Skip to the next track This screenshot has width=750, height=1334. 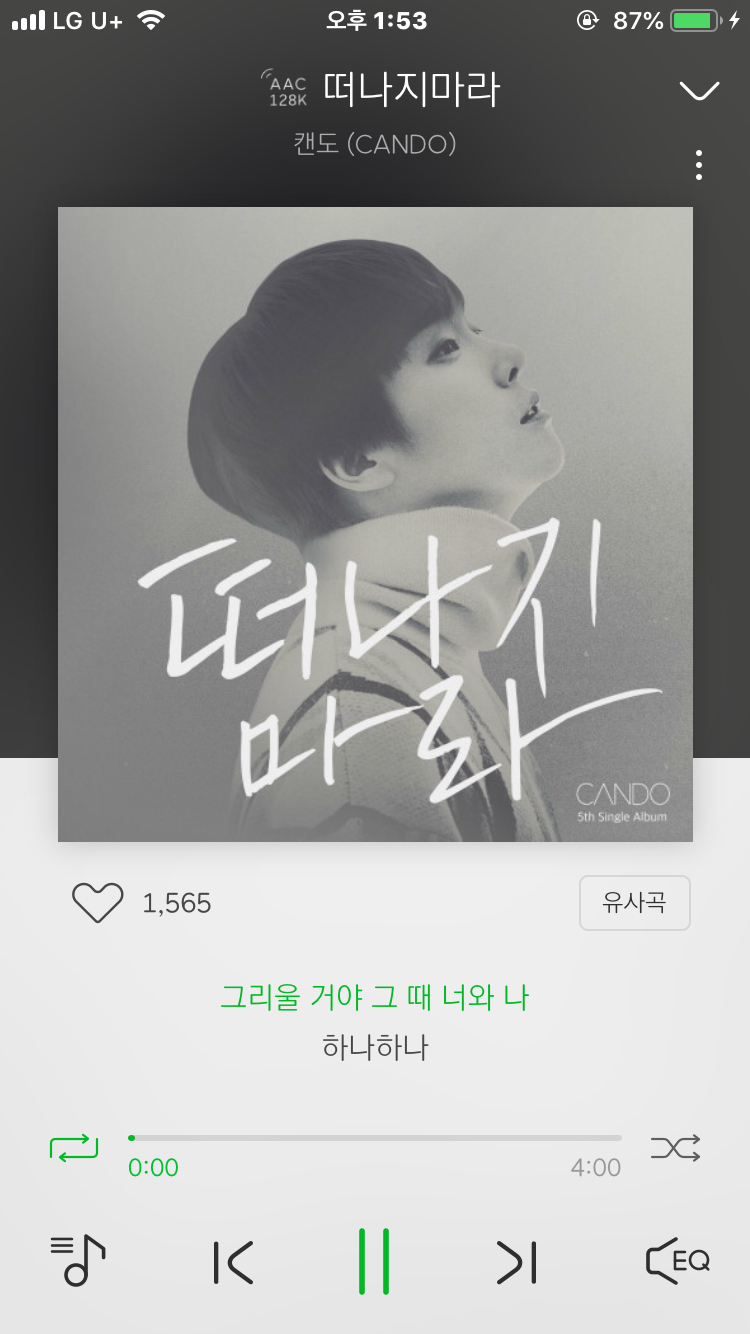coord(516,1262)
